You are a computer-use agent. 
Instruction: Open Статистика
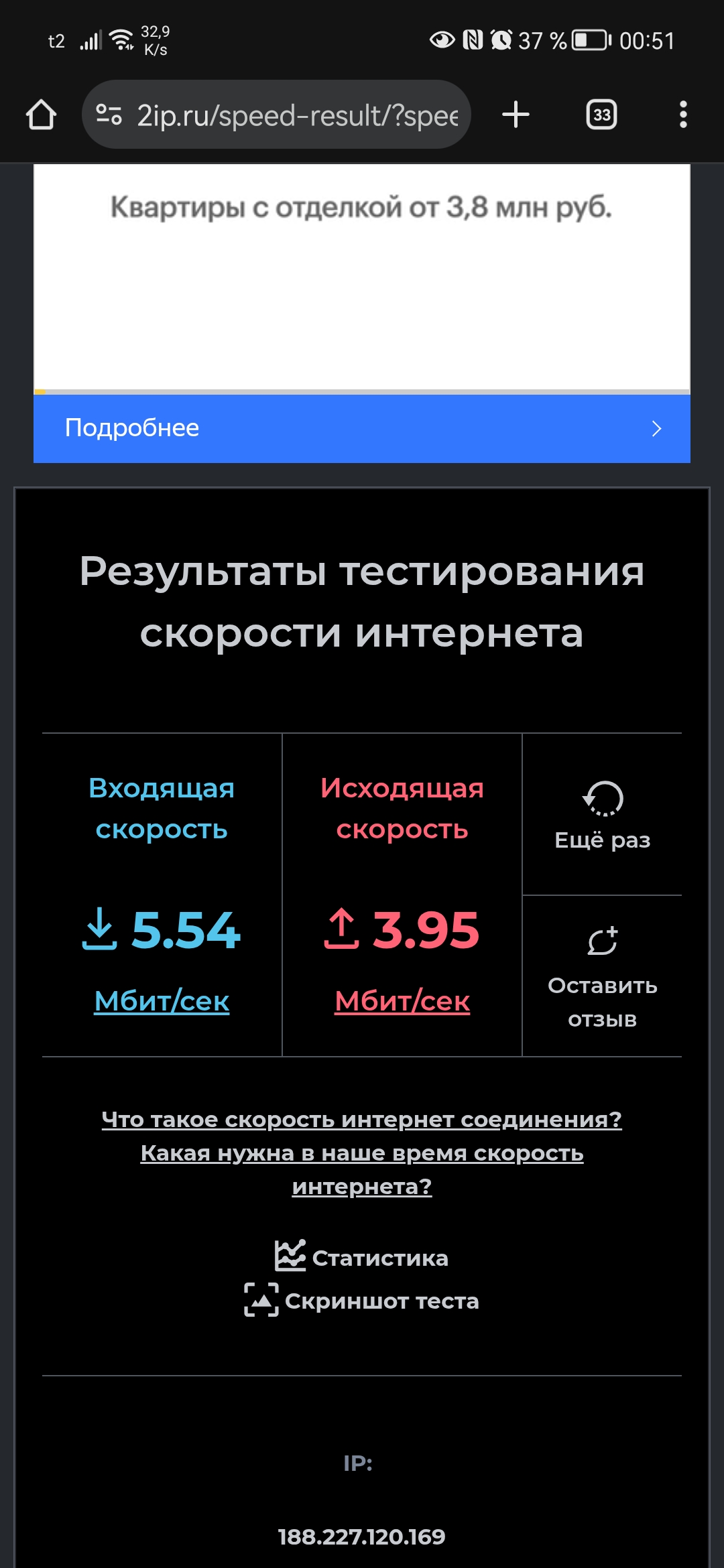pos(362,1258)
